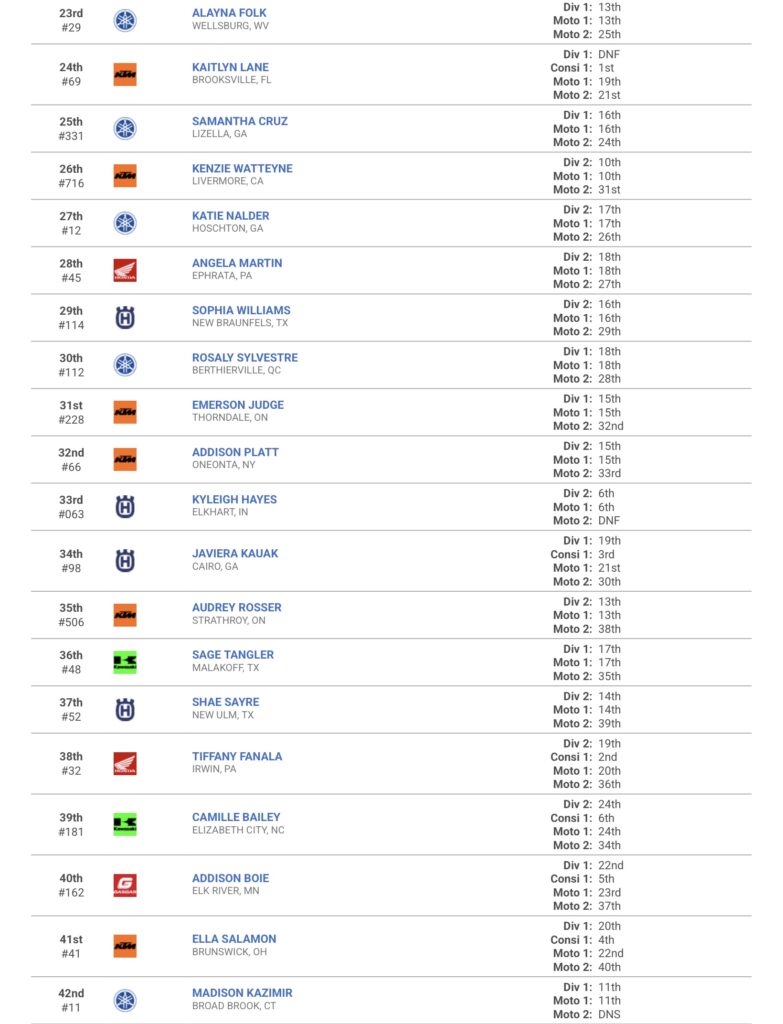Open Kaitlyn Lane's rider page
Image resolution: width=783 pixels, height=1024 pixels.
click(x=230, y=67)
